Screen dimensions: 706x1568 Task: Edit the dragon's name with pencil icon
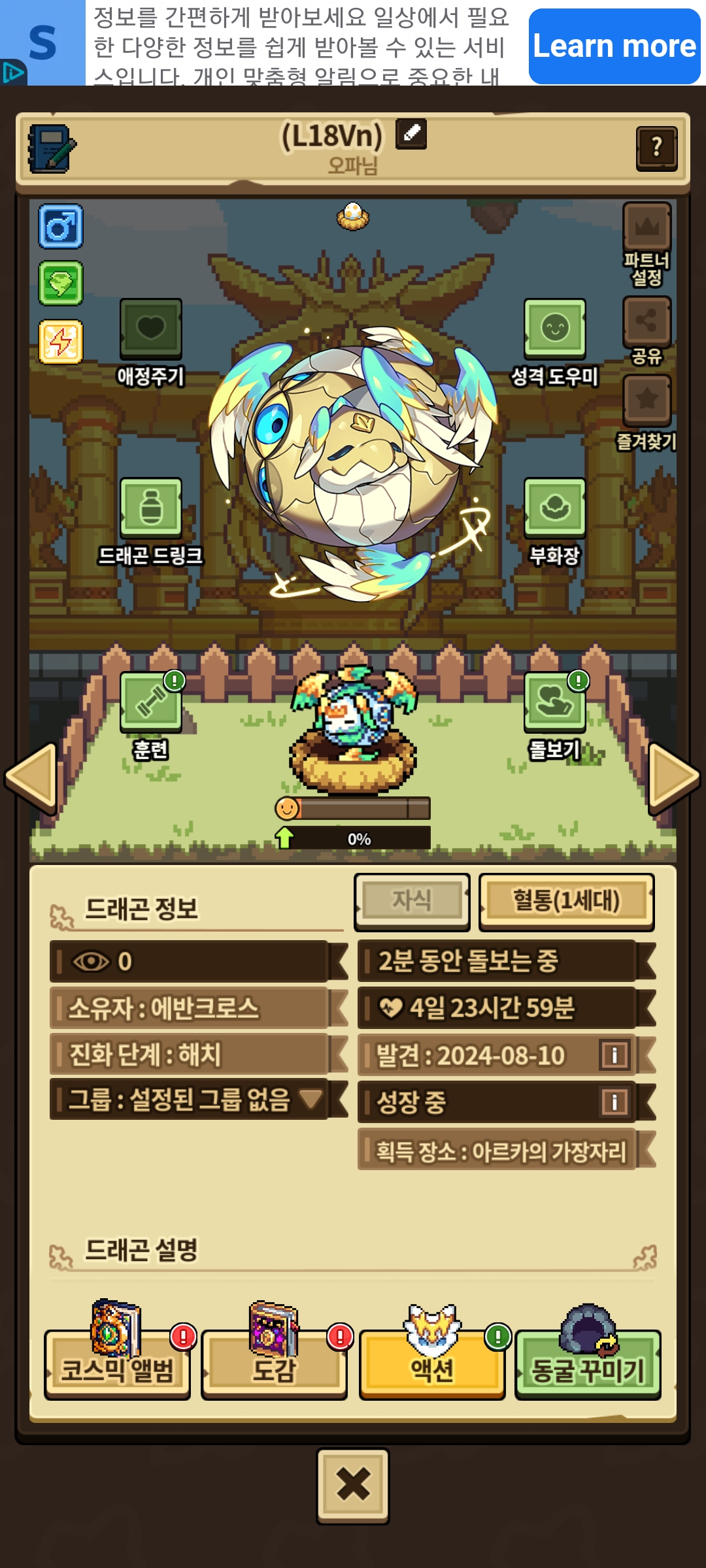(411, 133)
